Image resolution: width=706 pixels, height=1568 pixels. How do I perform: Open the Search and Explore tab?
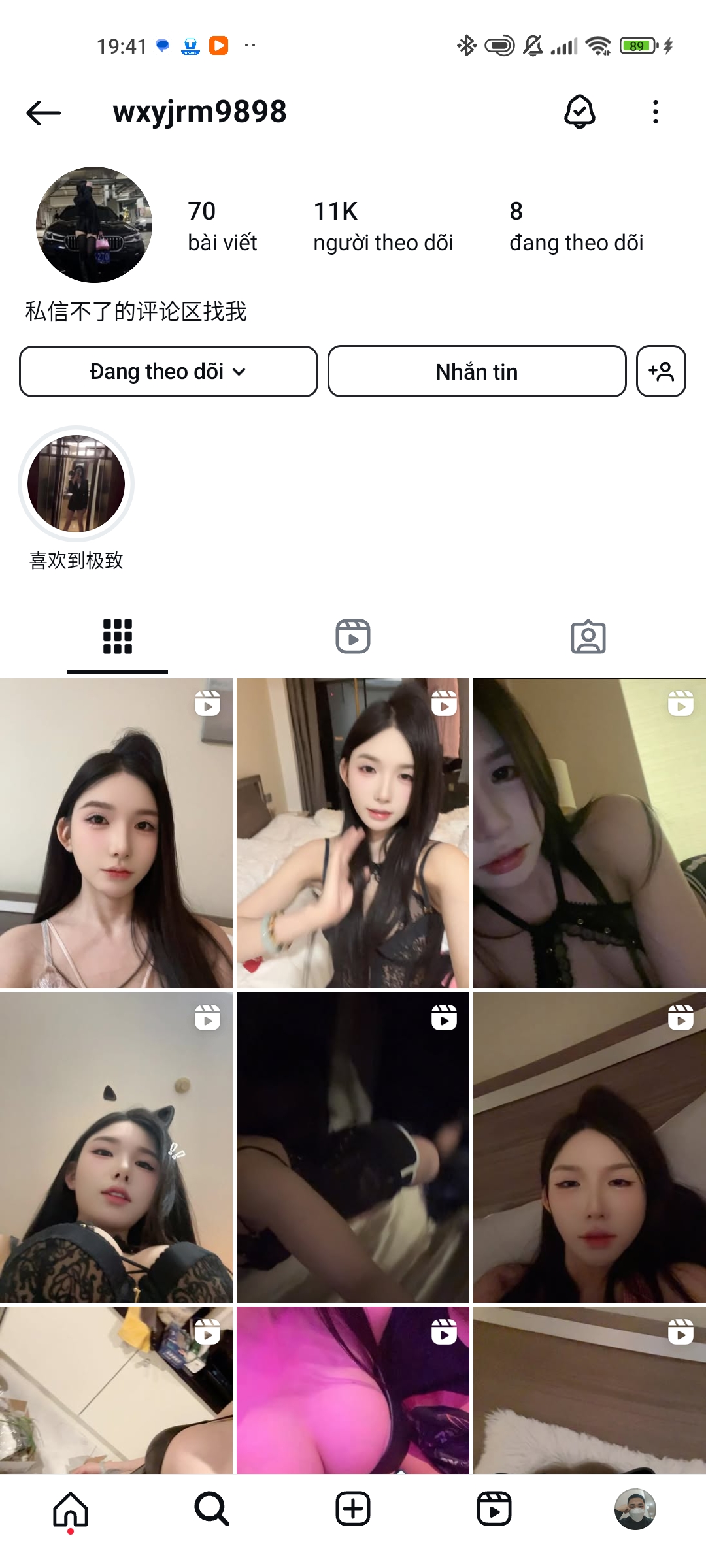212,1510
